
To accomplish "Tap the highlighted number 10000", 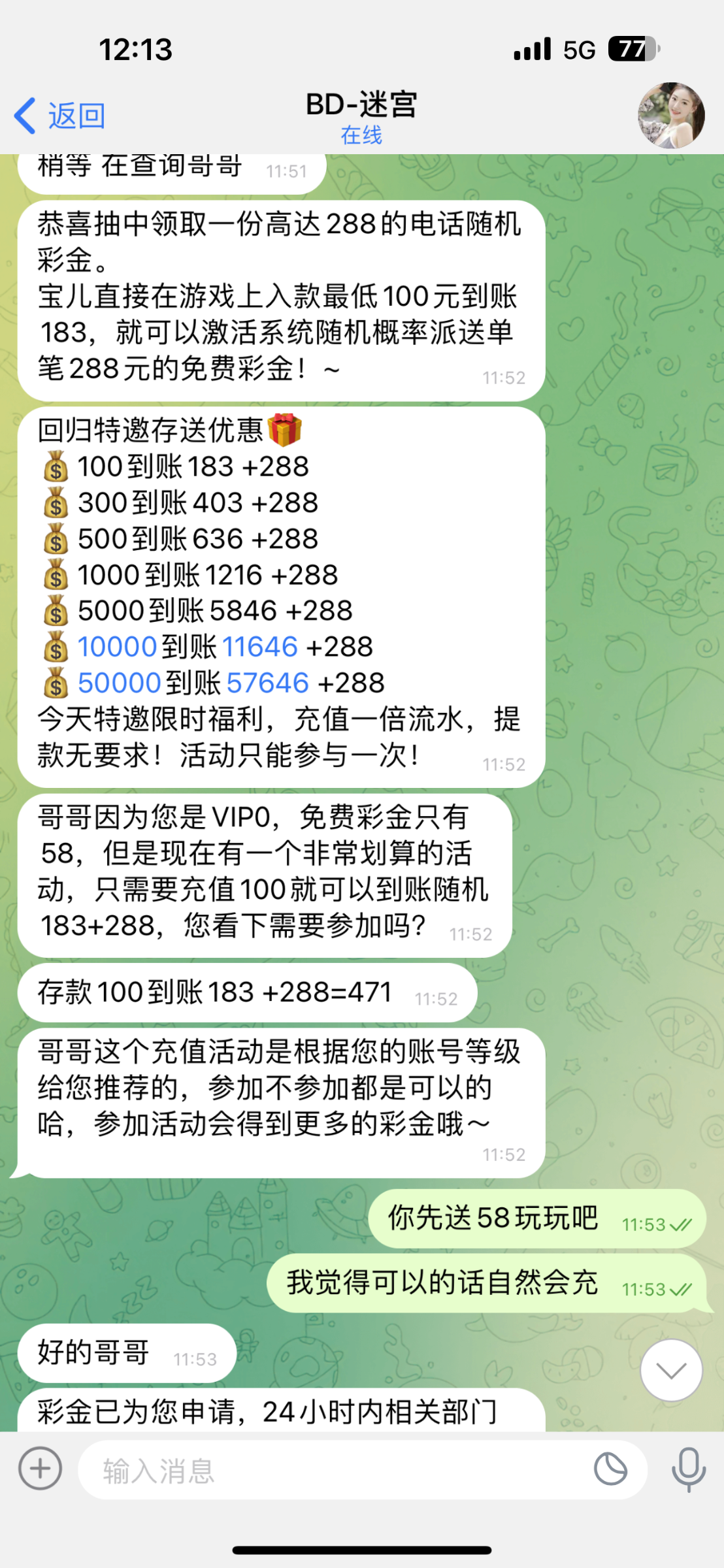I will point(118,647).
